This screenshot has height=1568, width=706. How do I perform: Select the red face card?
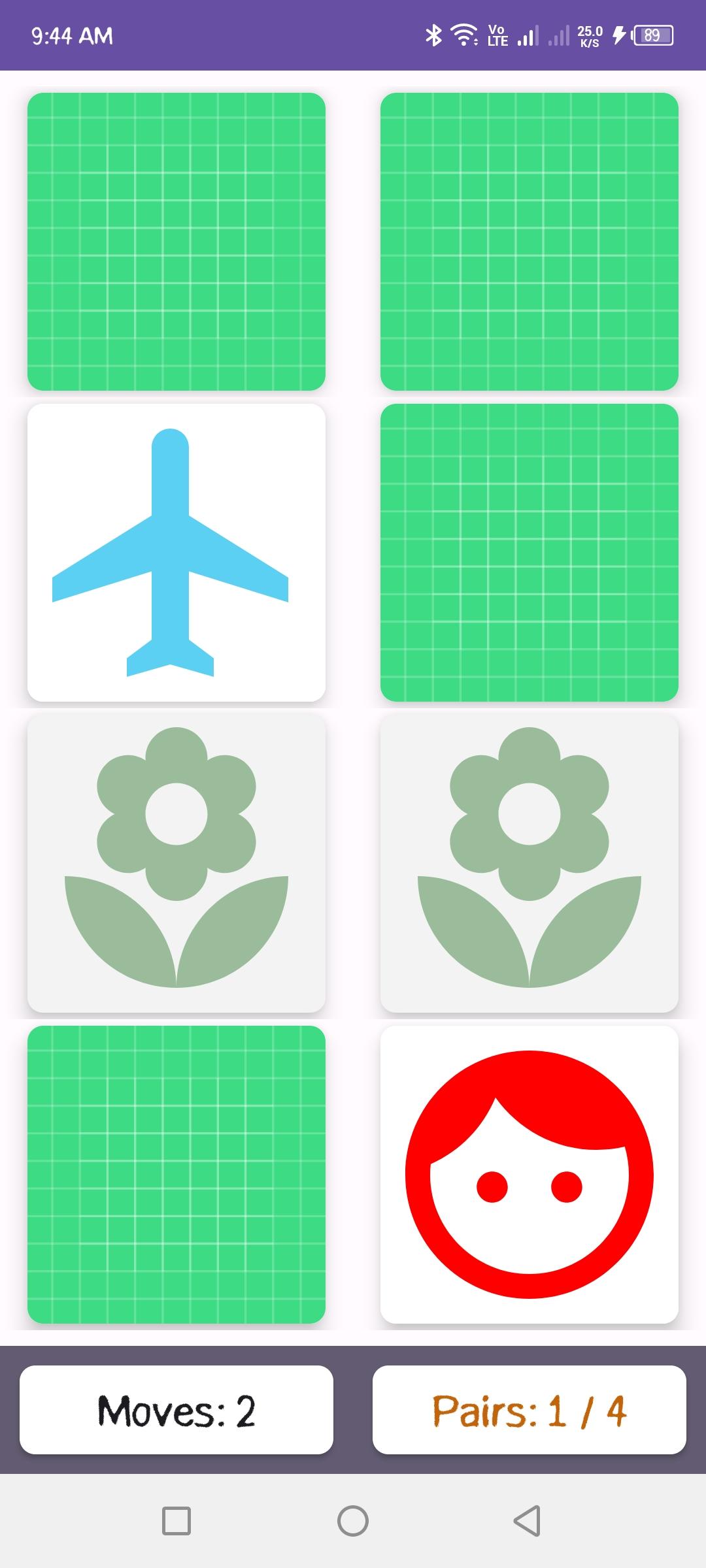pos(529,1174)
